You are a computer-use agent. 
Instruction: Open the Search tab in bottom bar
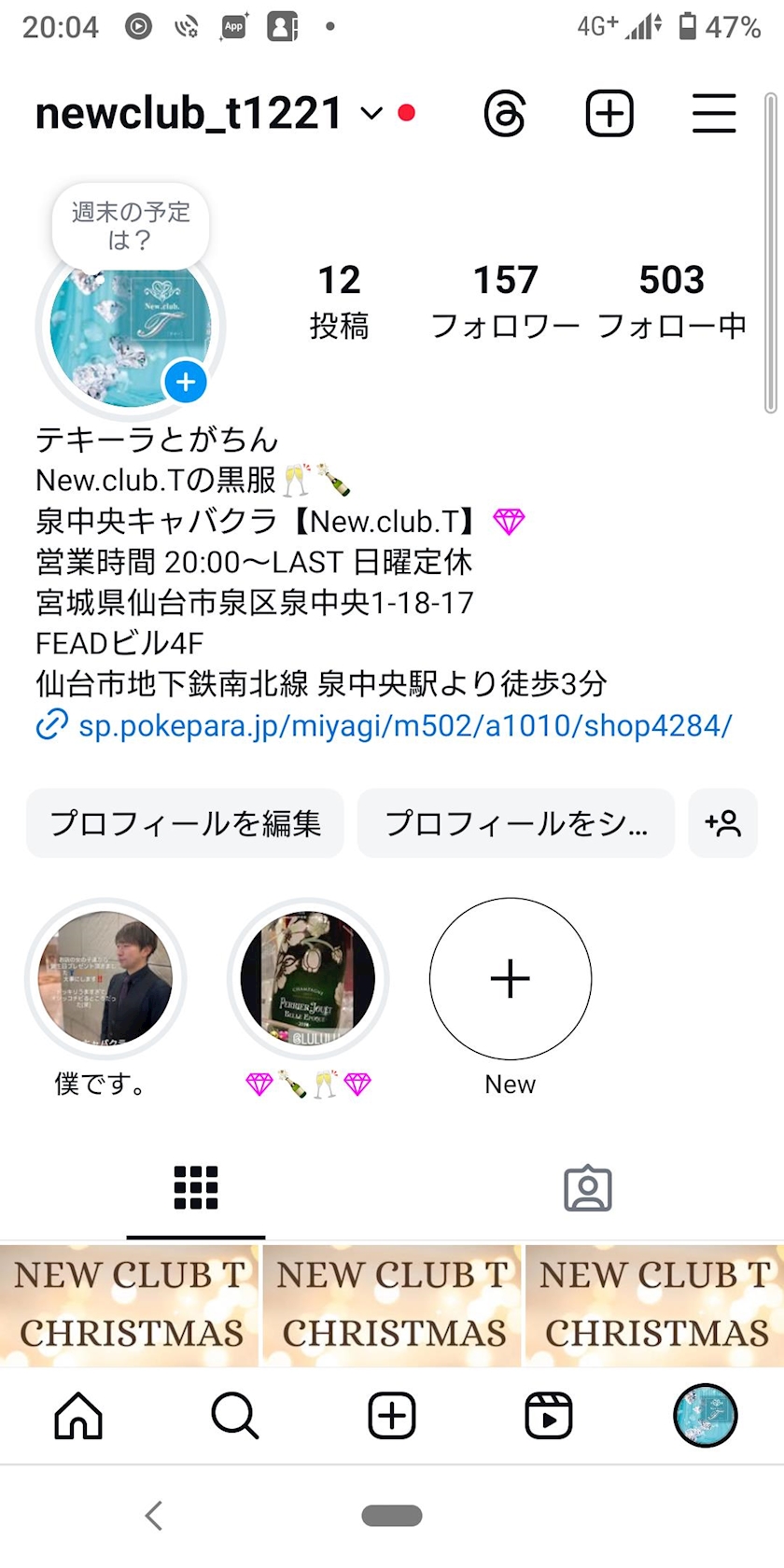pyautogui.click(x=235, y=1416)
